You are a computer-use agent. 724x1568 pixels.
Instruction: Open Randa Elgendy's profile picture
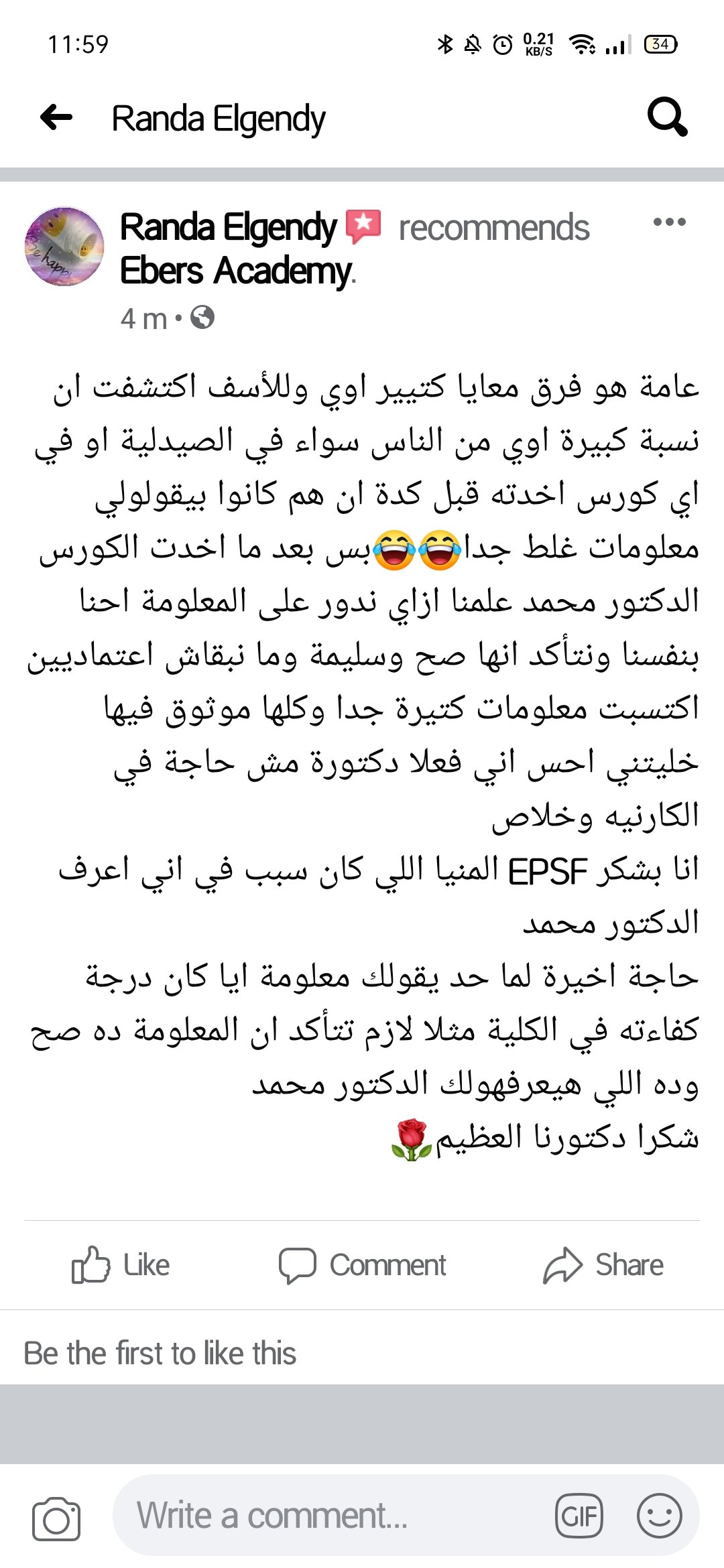64,247
